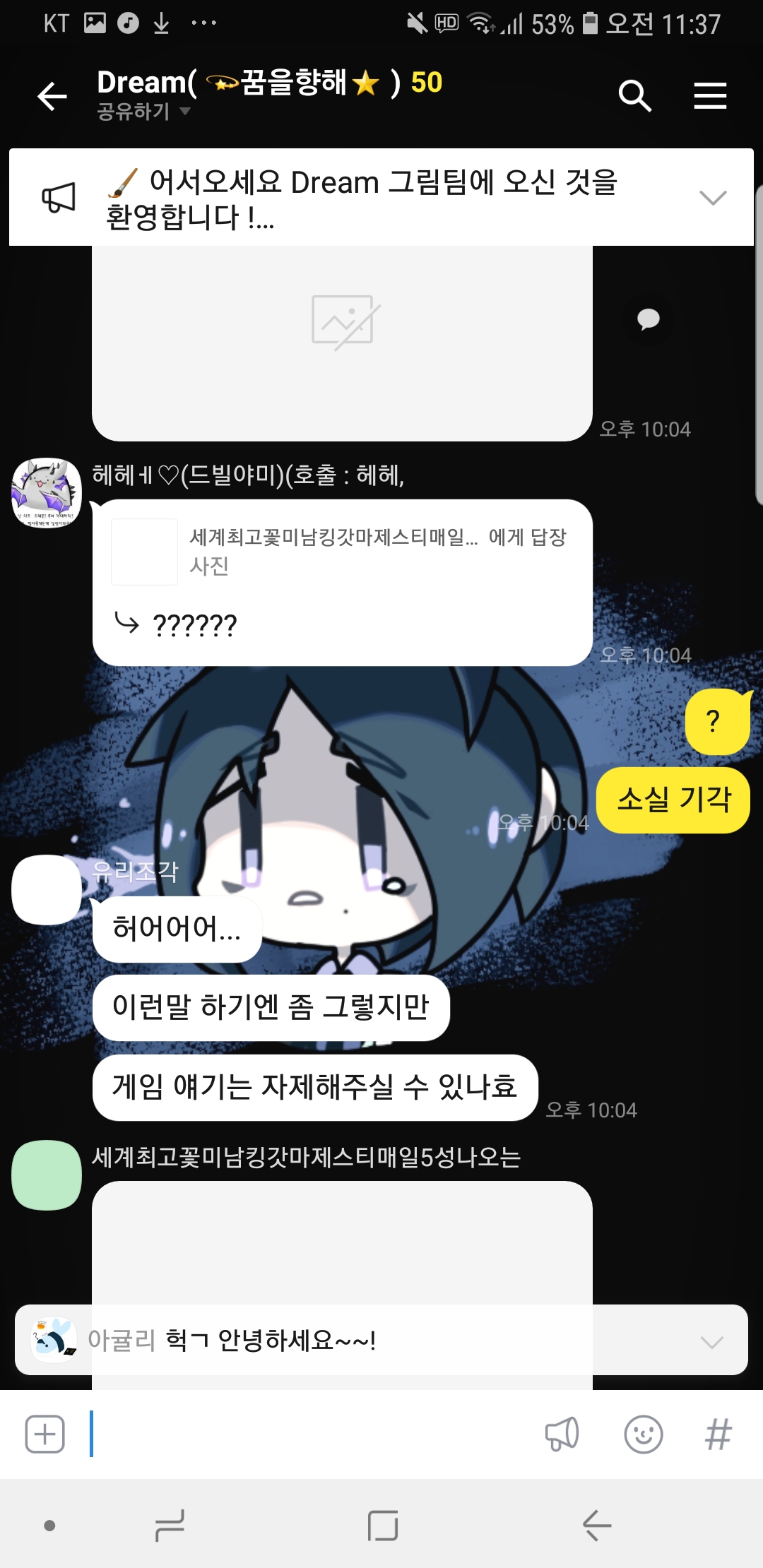The image size is (763, 1568).
Task: Open the emoticon picker
Action: [x=643, y=1435]
